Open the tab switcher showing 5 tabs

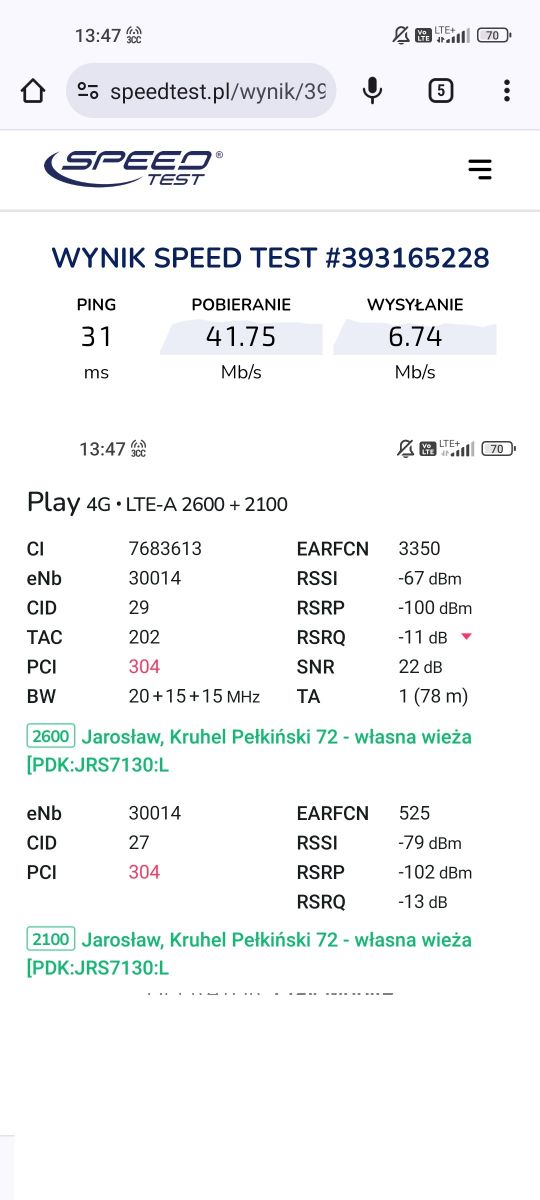(440, 91)
